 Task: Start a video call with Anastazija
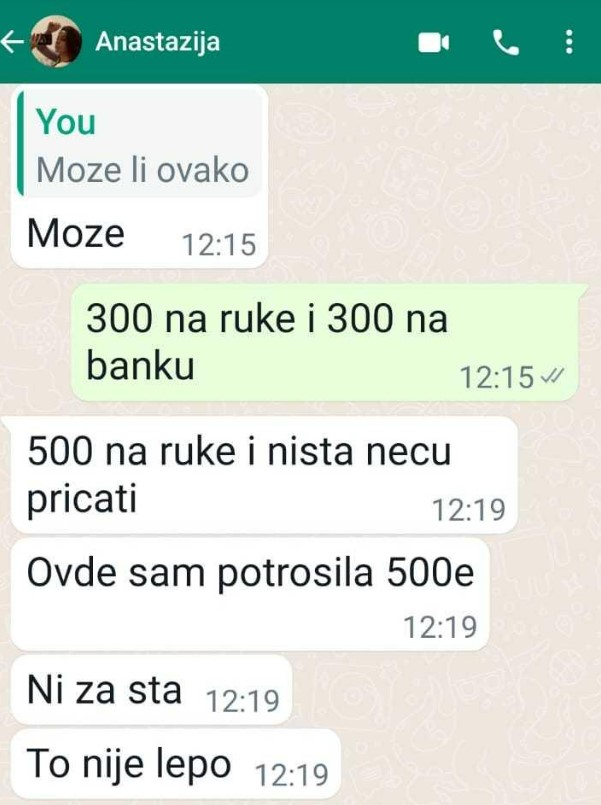tap(433, 42)
